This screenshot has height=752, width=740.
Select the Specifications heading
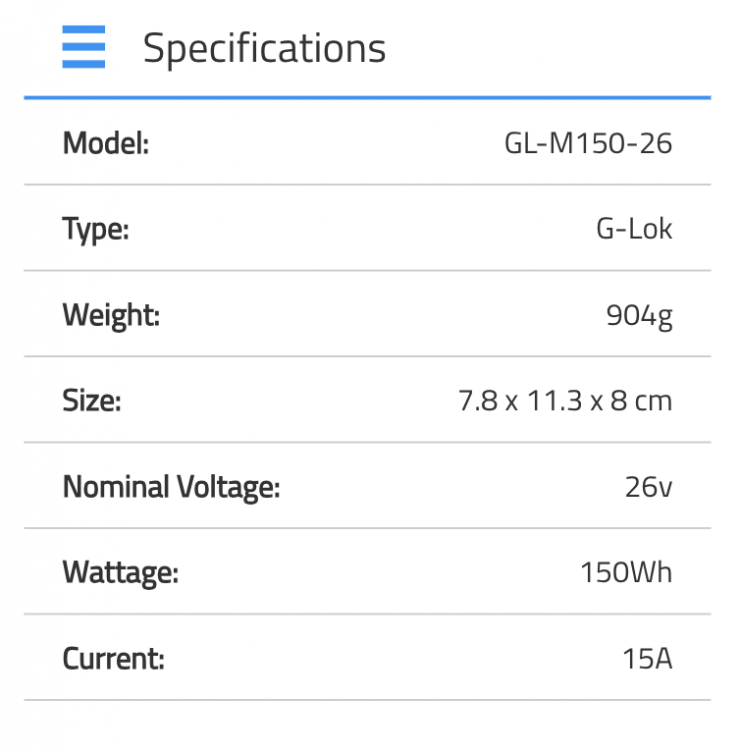(266, 45)
